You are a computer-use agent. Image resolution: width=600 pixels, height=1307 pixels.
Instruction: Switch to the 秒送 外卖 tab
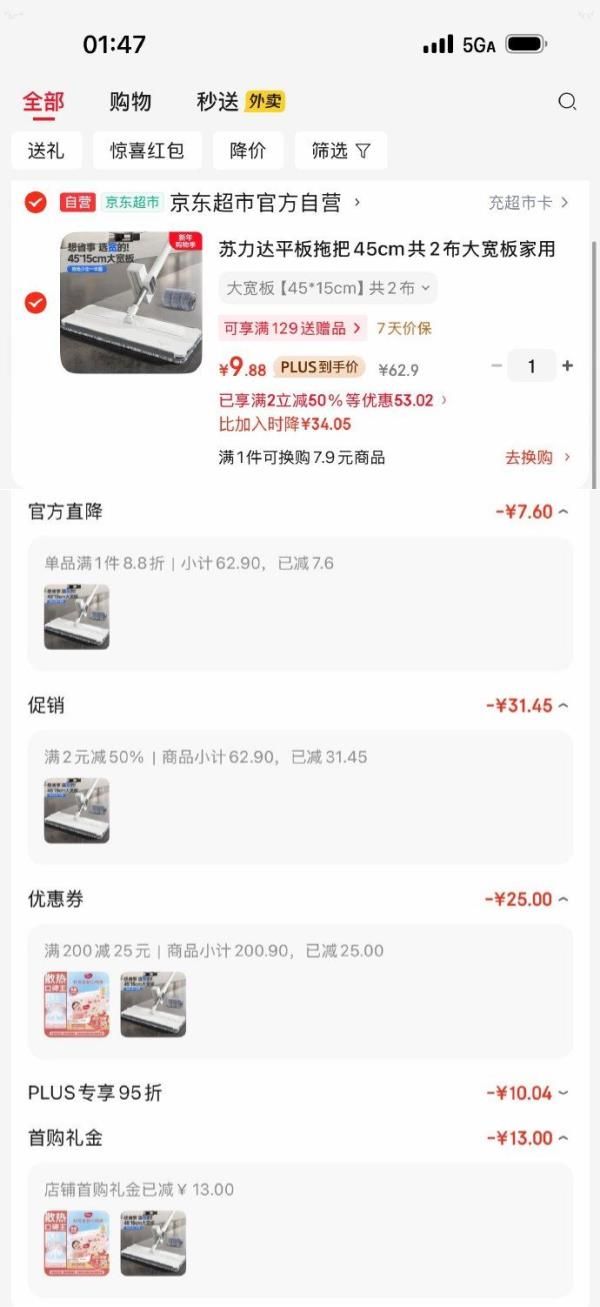pyautogui.click(x=240, y=101)
